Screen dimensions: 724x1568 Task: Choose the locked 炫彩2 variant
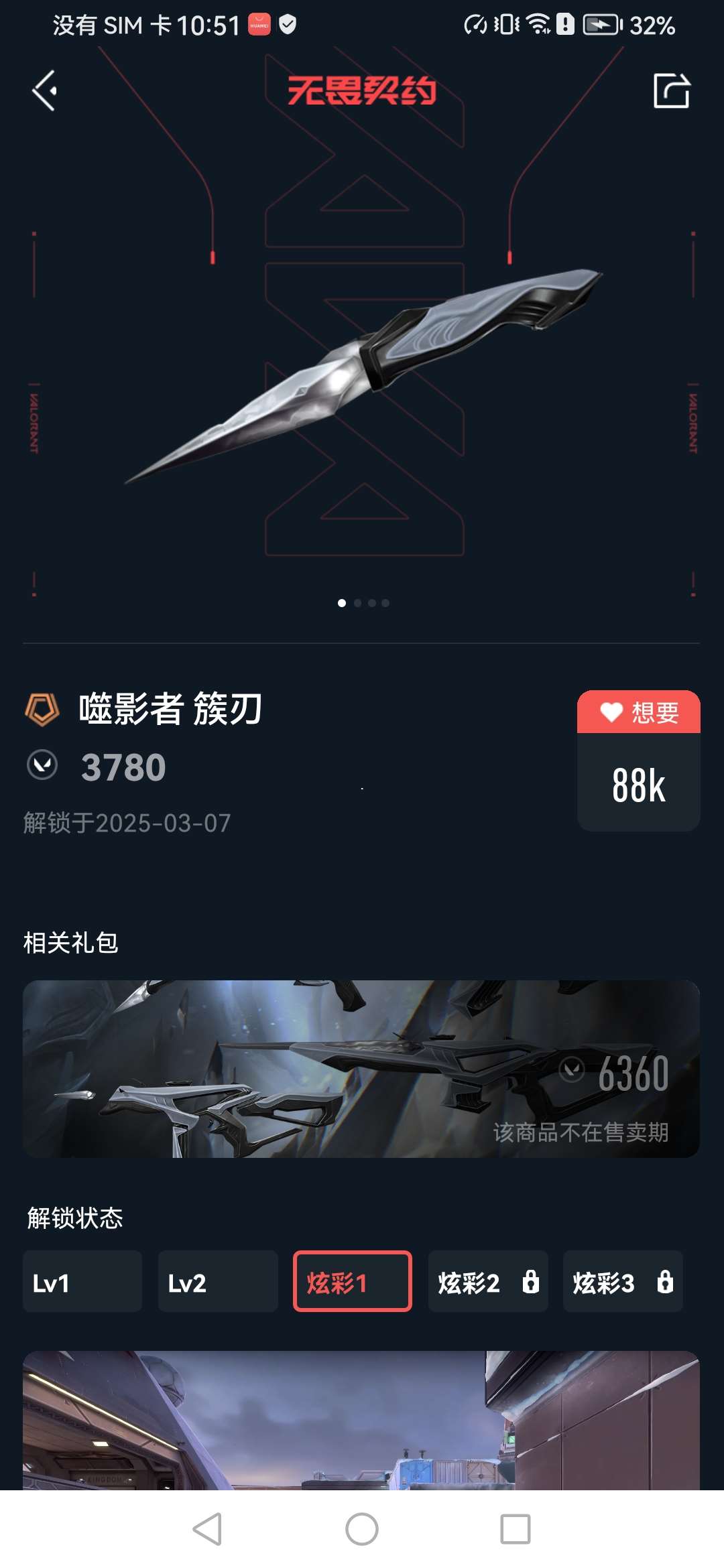tap(487, 1281)
